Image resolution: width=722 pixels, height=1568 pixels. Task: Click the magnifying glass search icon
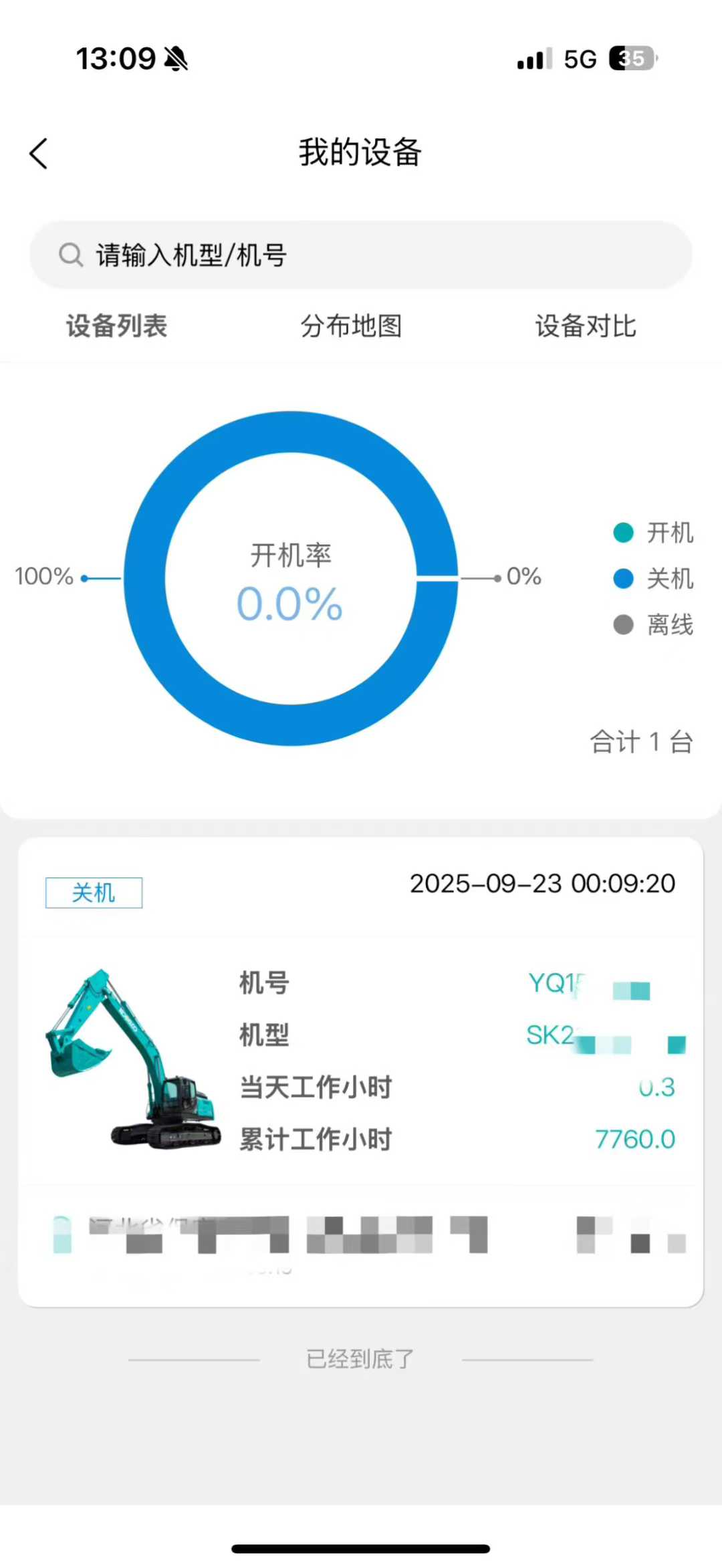71,255
